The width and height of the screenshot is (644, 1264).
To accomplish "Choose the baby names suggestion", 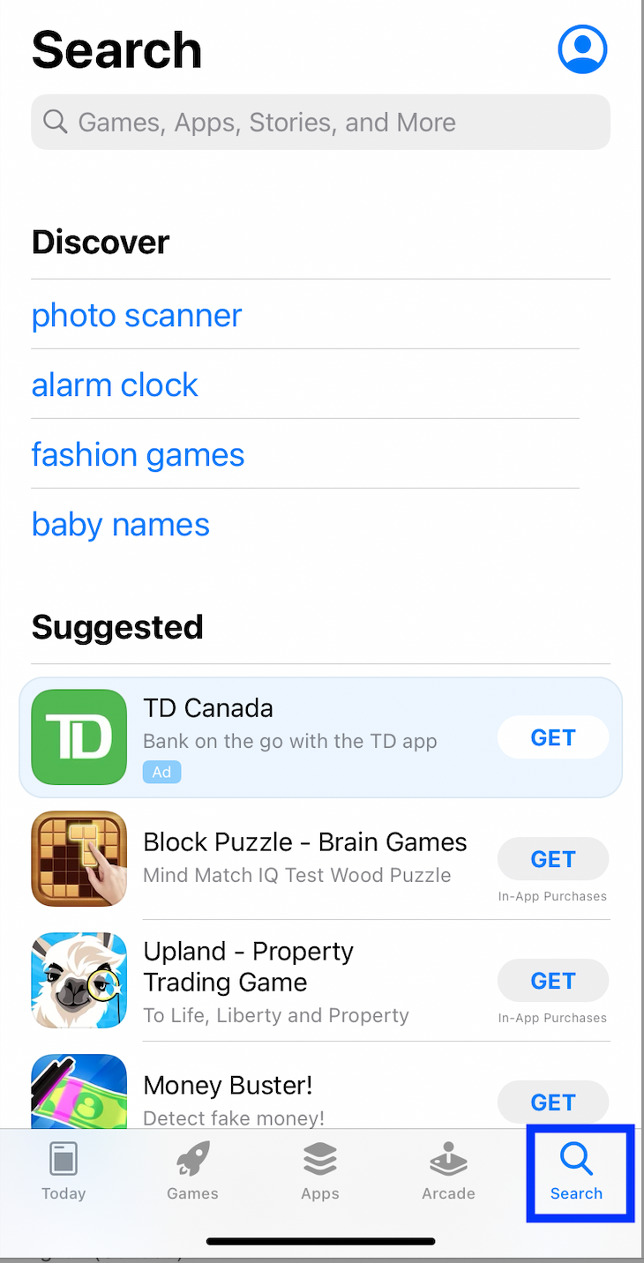I will [121, 525].
